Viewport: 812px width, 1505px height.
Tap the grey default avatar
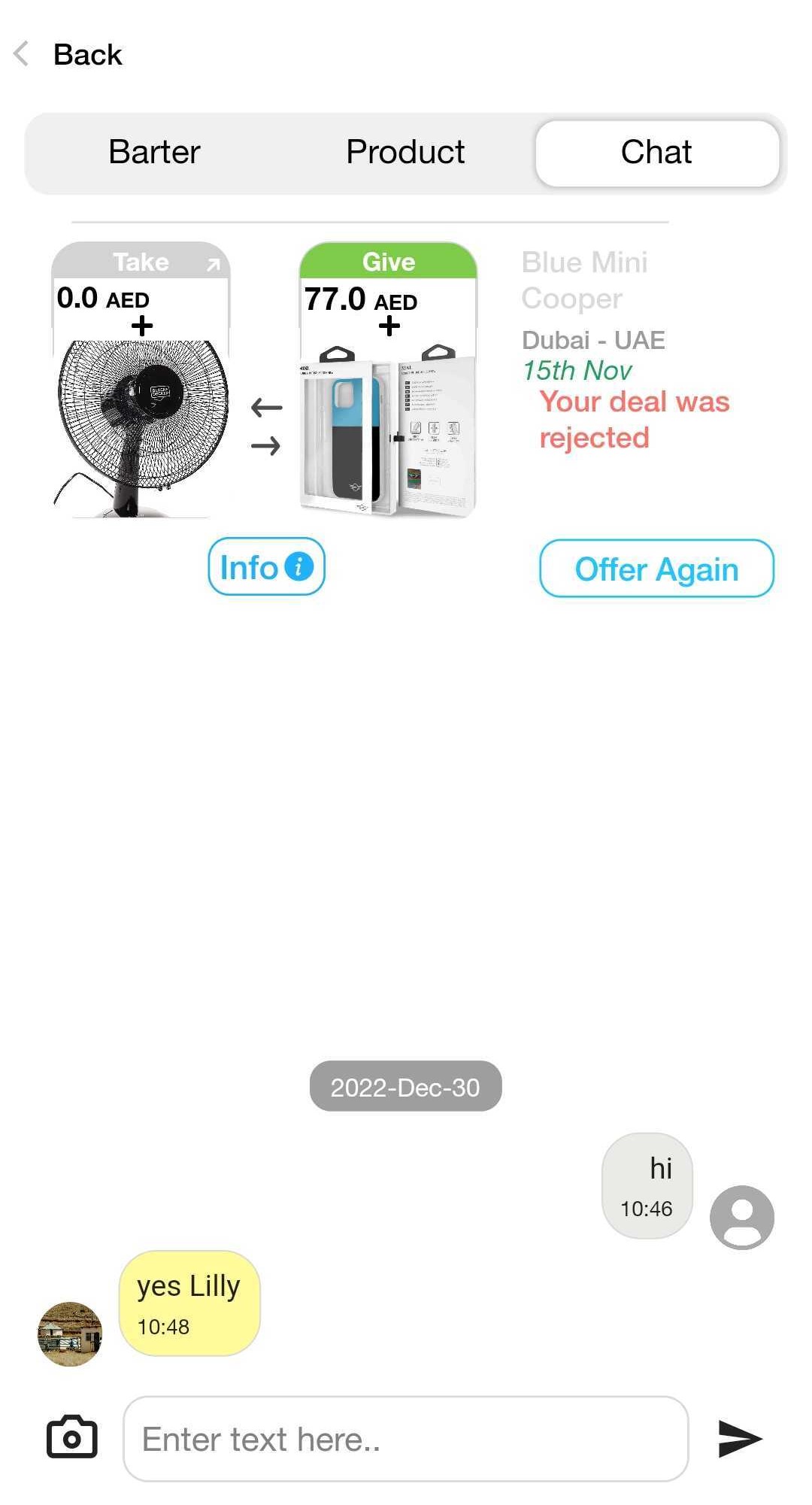click(x=741, y=1218)
